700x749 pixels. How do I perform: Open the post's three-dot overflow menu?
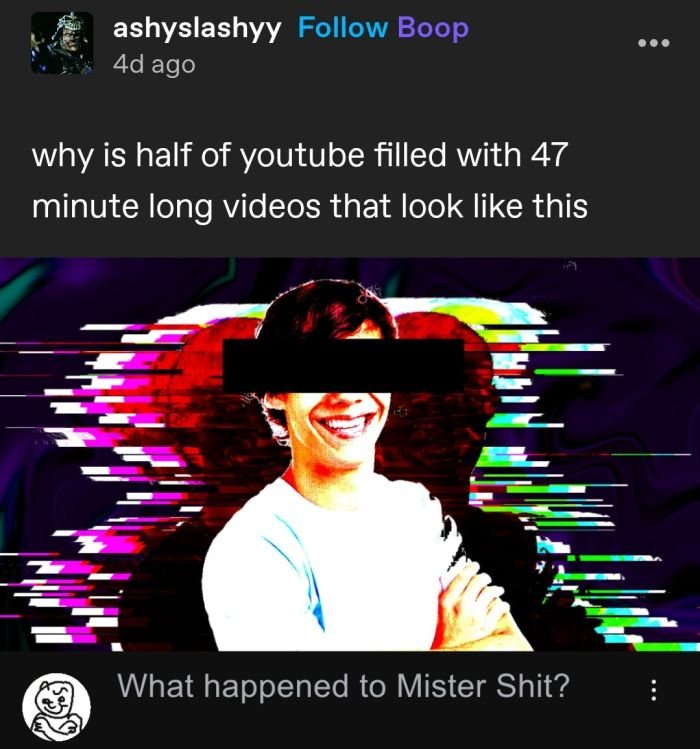click(652, 44)
